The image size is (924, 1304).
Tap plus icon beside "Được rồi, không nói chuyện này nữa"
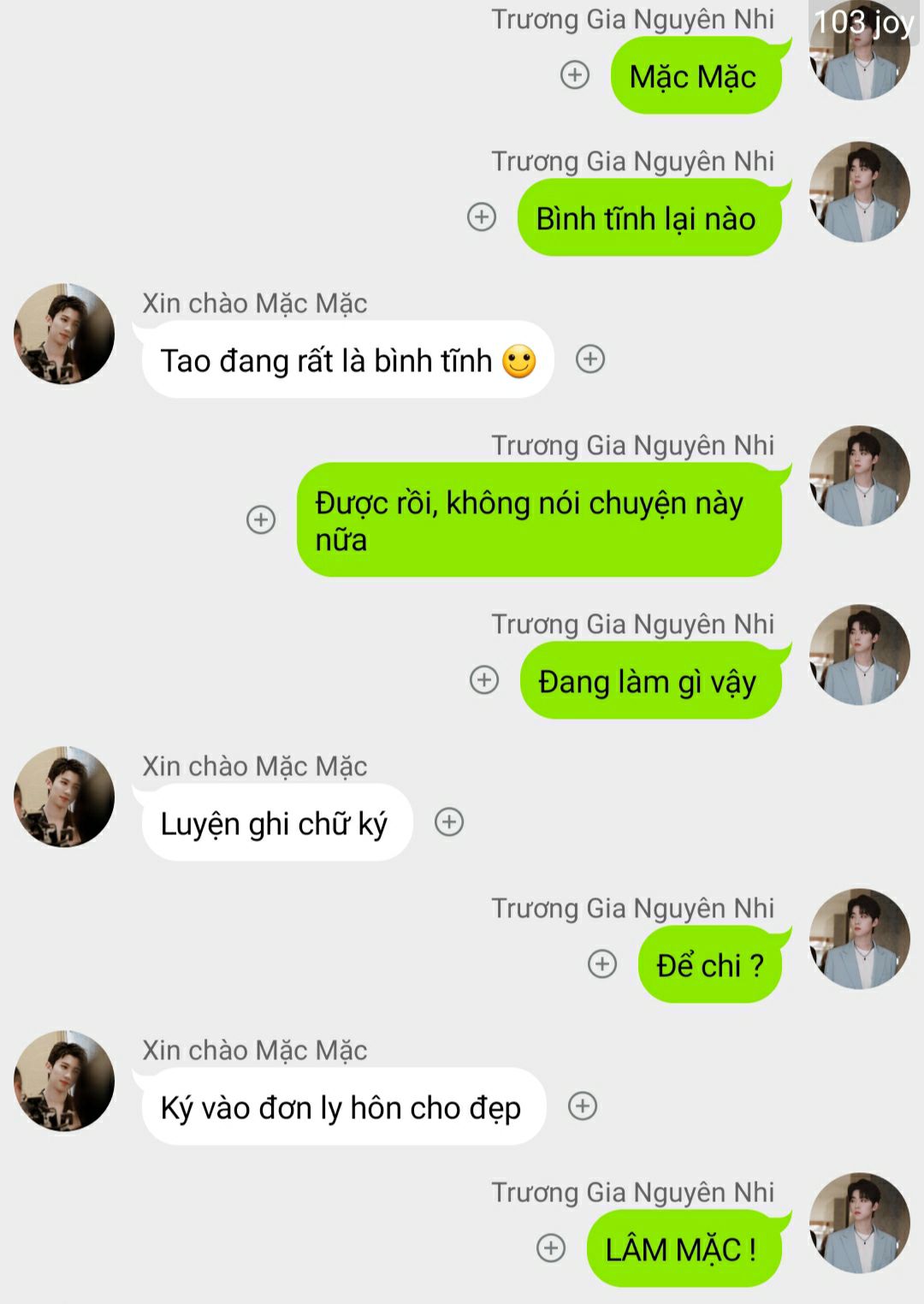(x=261, y=519)
